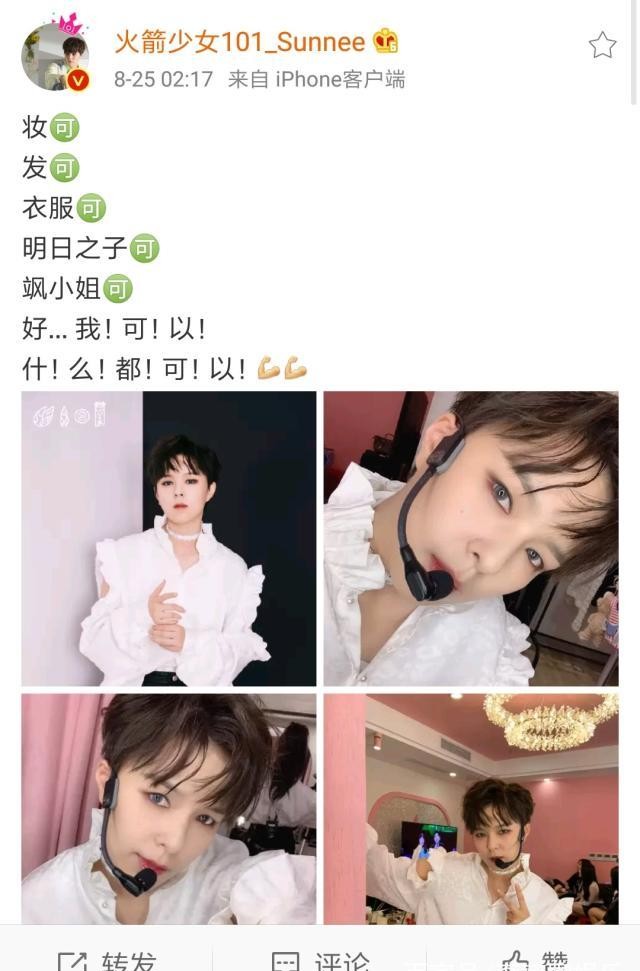Open the full-body white blouse photo

tap(169, 538)
